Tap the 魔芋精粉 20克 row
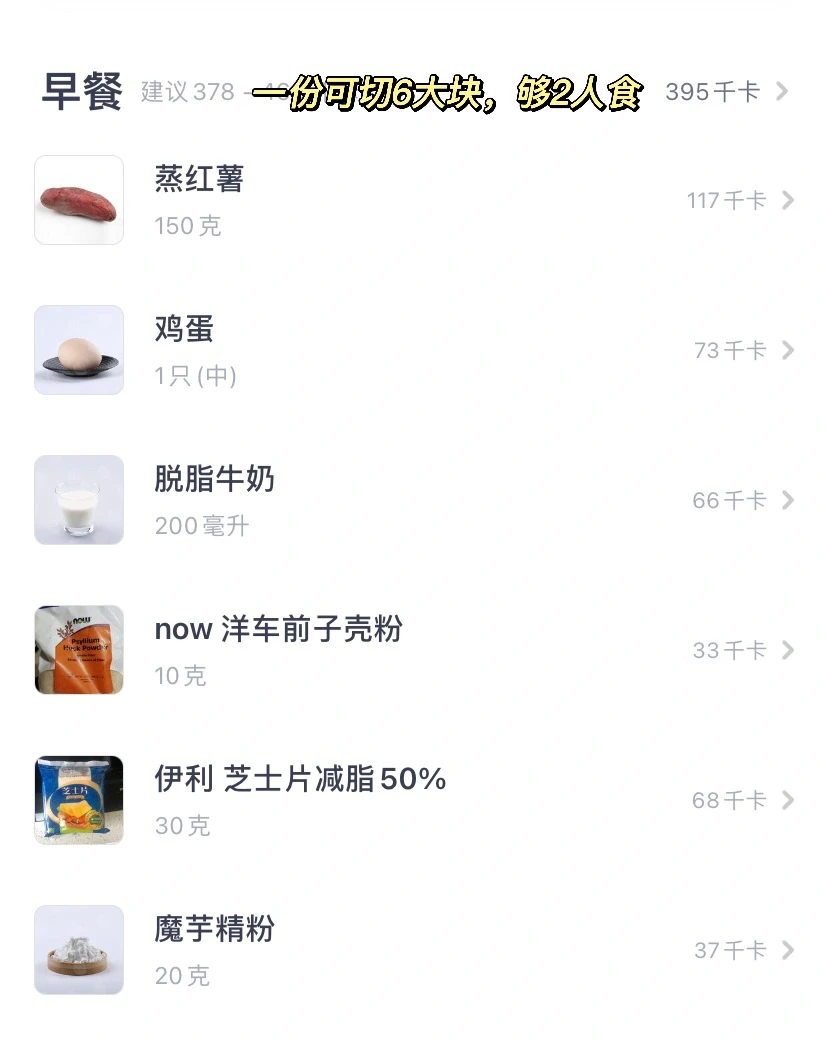 414,950
